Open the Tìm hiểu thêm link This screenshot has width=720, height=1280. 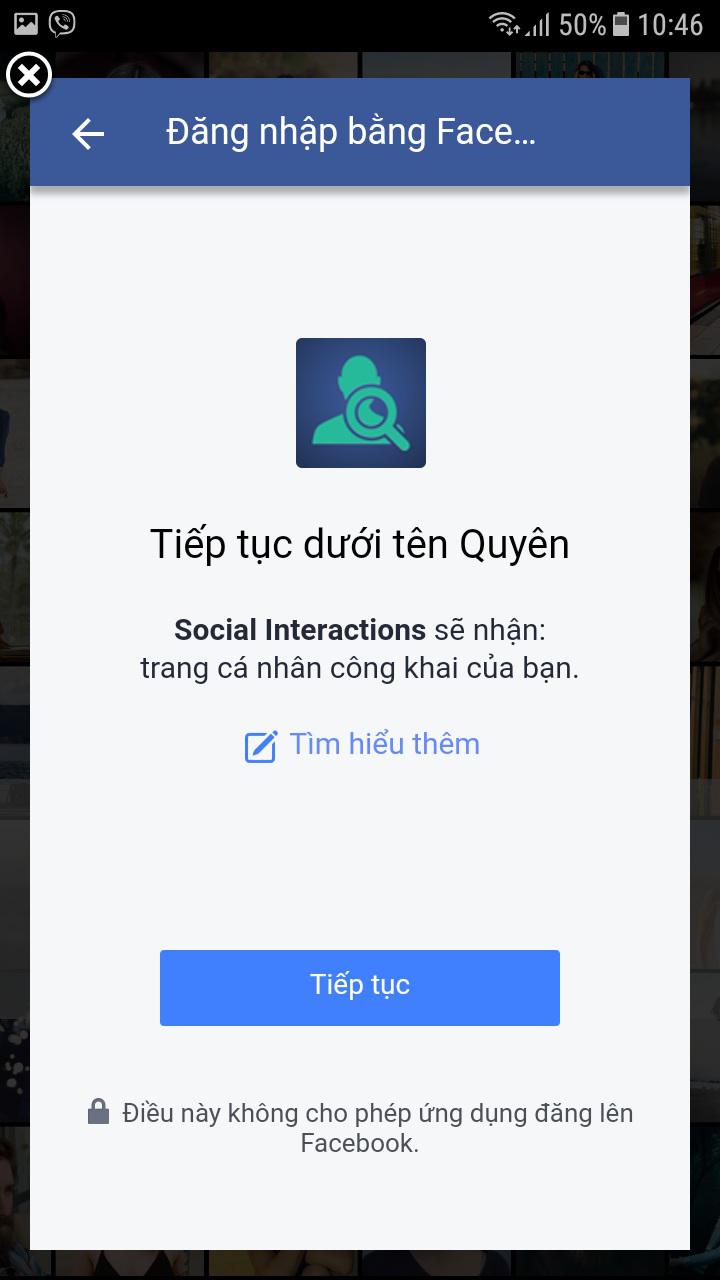[x=384, y=744]
